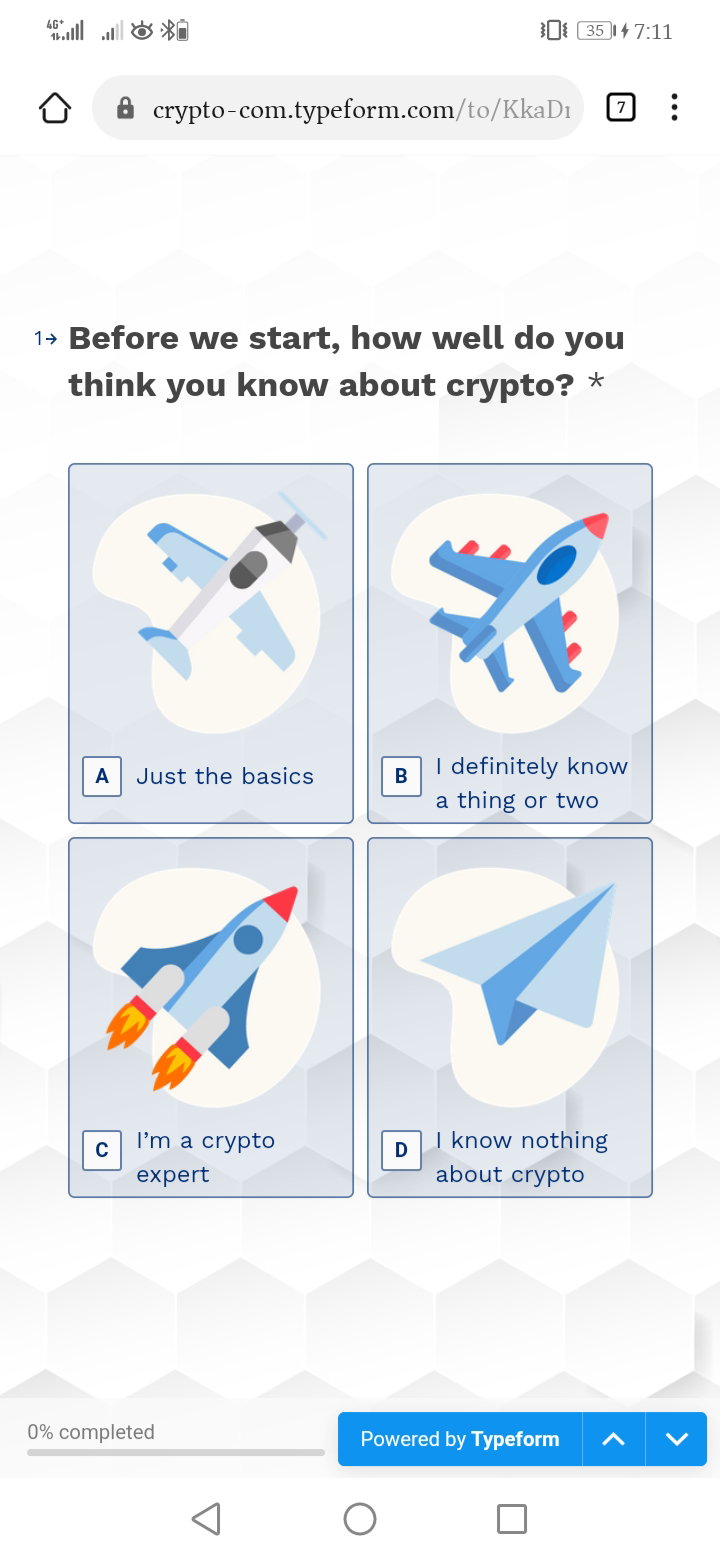Open the Powered by Typeform link
Image resolution: width=720 pixels, height=1560 pixels.
click(460, 1439)
